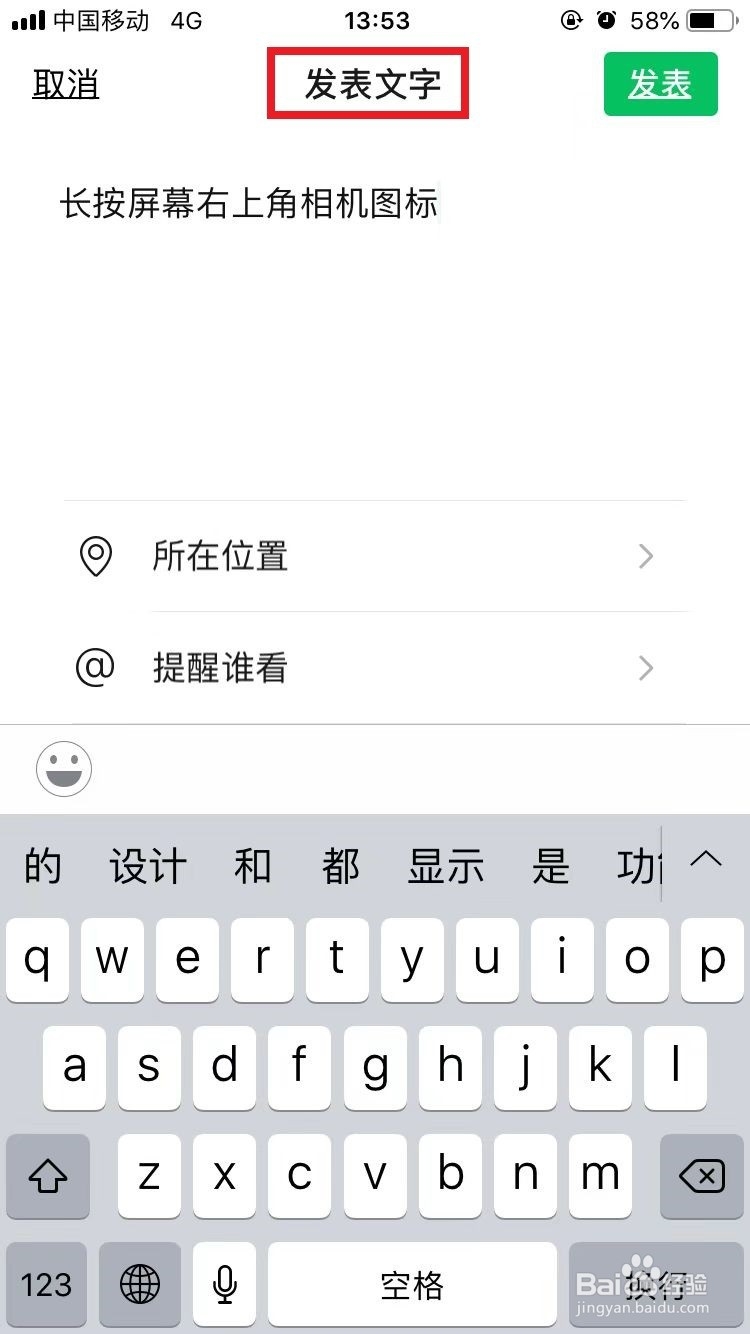
Task: Tap the backspace delete key icon
Action: click(x=701, y=1177)
